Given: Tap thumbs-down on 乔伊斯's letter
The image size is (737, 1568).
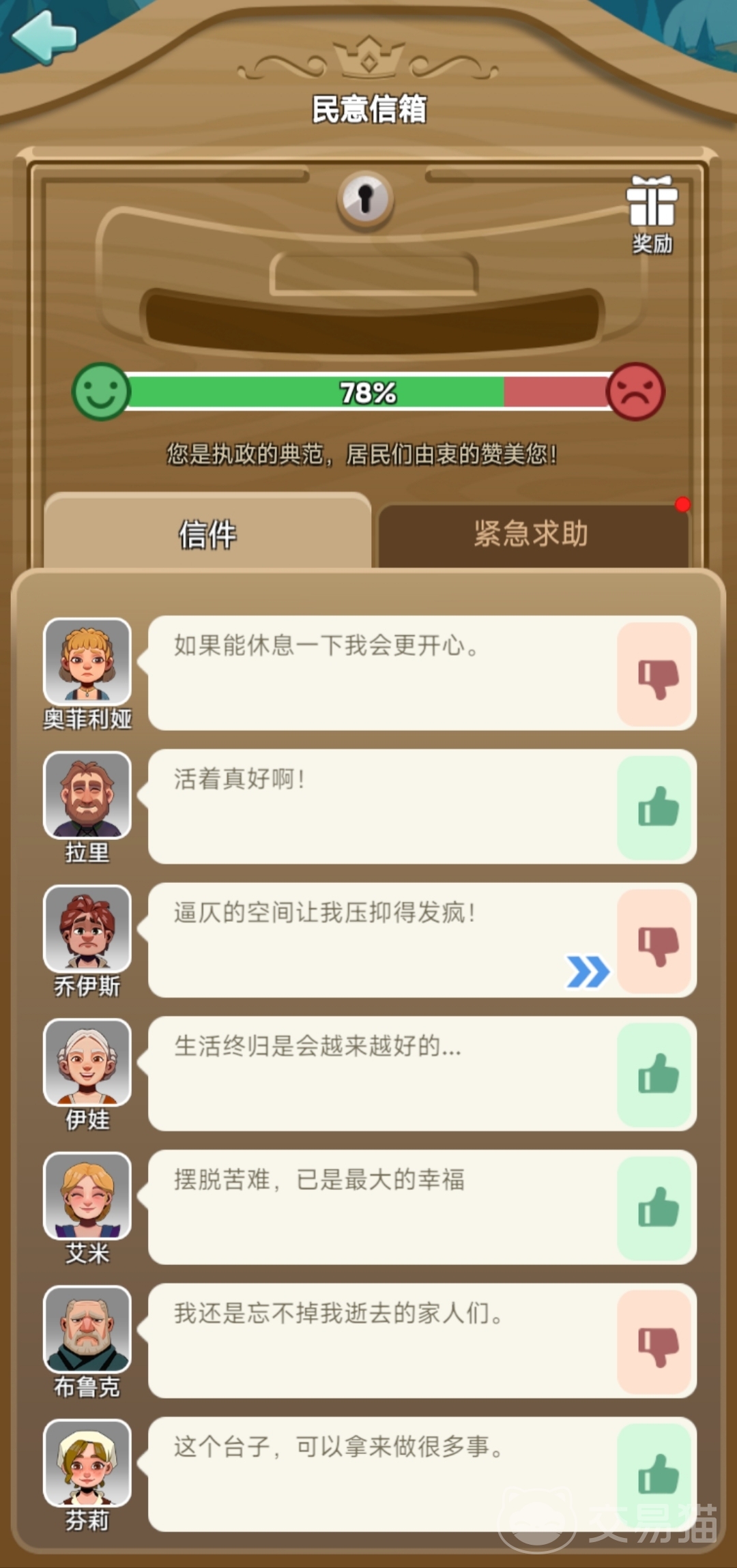Looking at the screenshot, I should (x=656, y=941).
